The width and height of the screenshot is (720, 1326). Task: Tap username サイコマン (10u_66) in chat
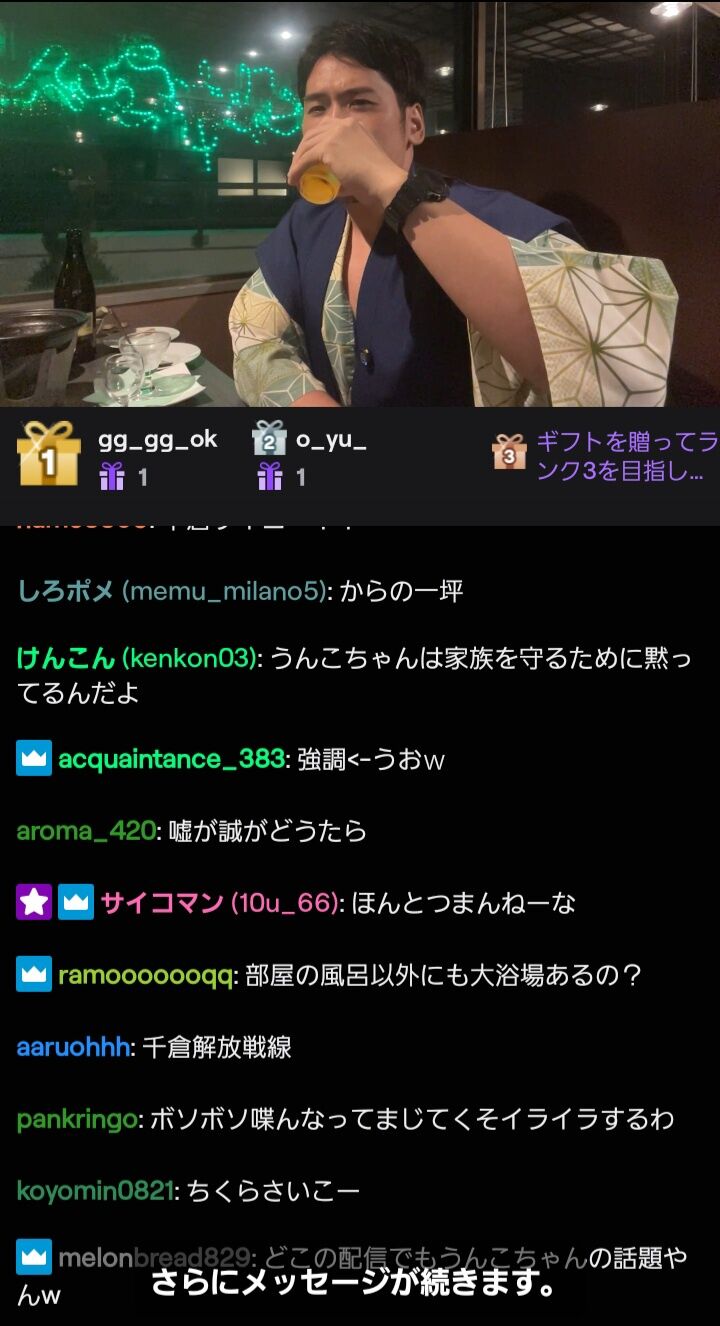pos(217,903)
